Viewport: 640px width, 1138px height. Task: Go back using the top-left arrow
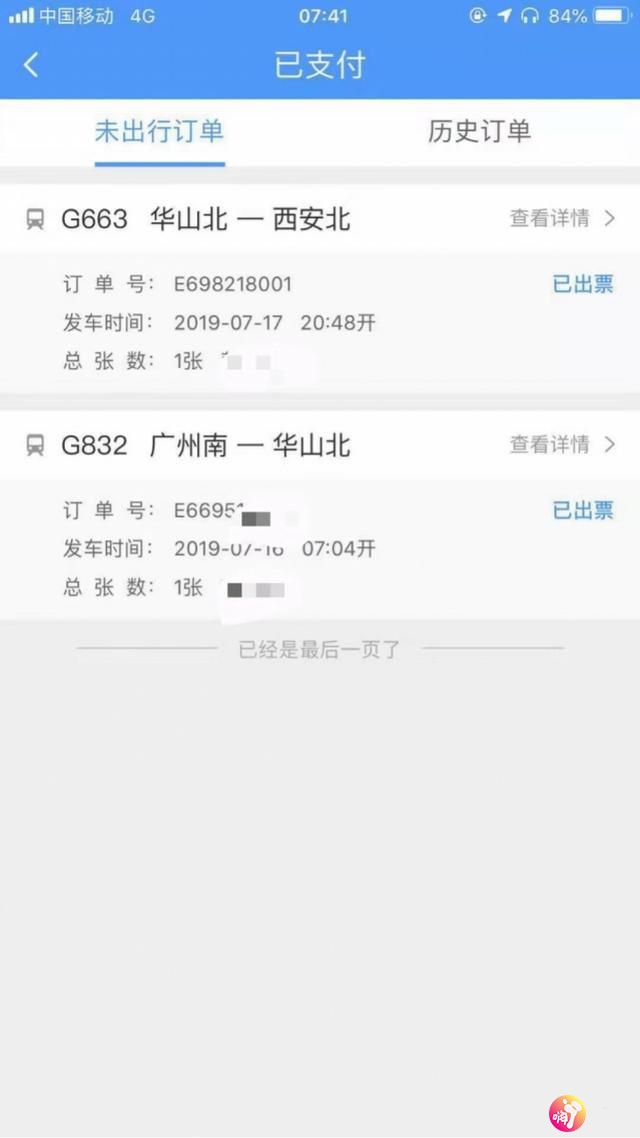pyautogui.click(x=31, y=65)
